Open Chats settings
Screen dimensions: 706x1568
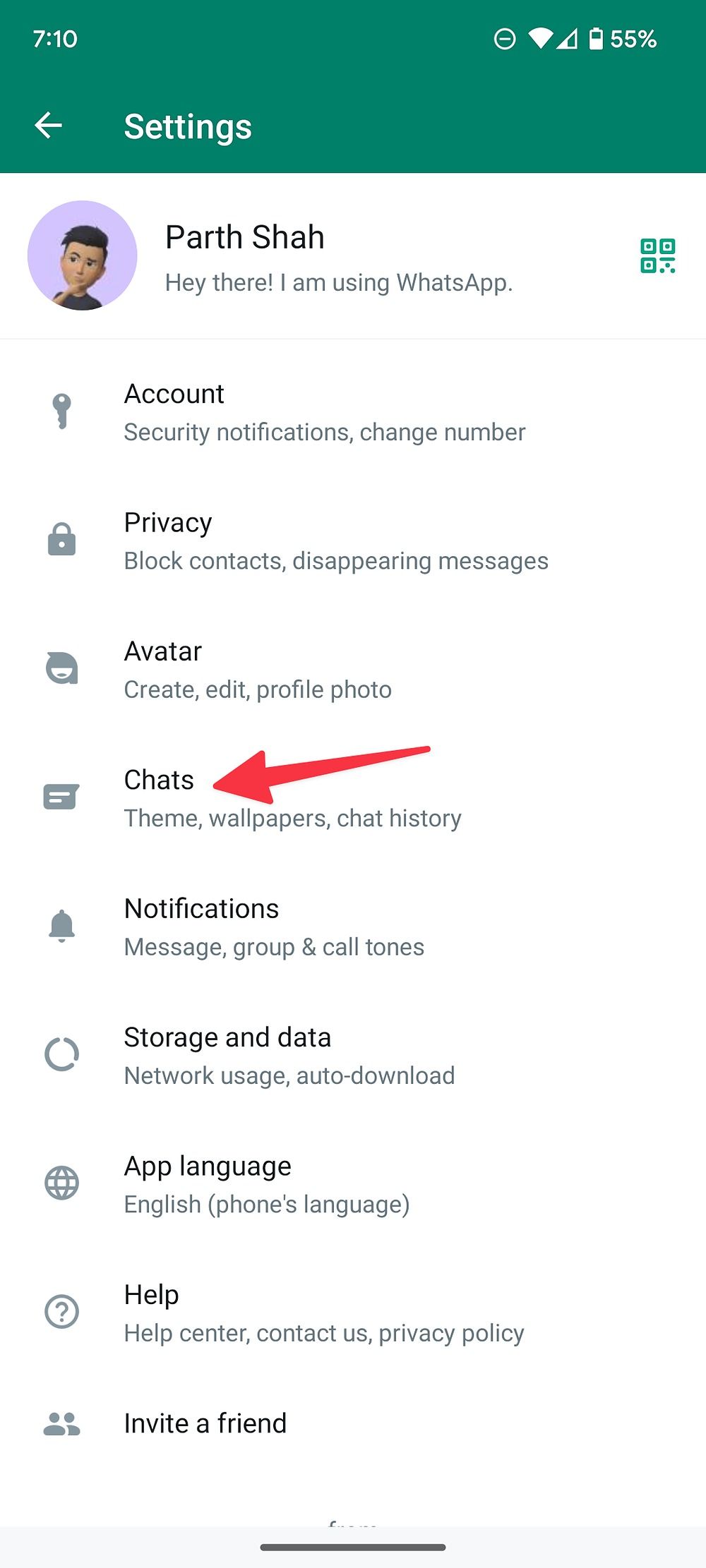point(353,798)
